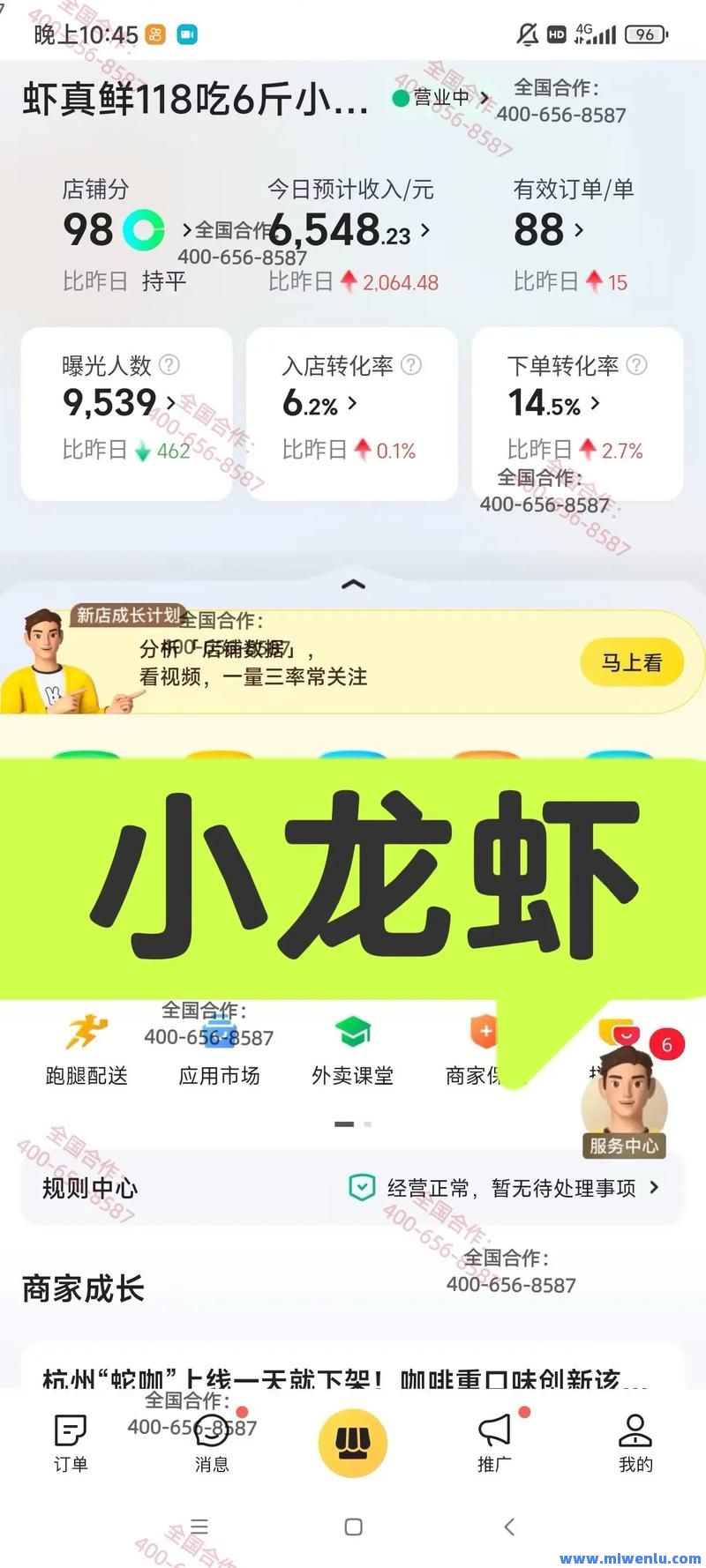Image resolution: width=706 pixels, height=1568 pixels.
Task: Switch to the 消息 tab
Action: point(212,1443)
